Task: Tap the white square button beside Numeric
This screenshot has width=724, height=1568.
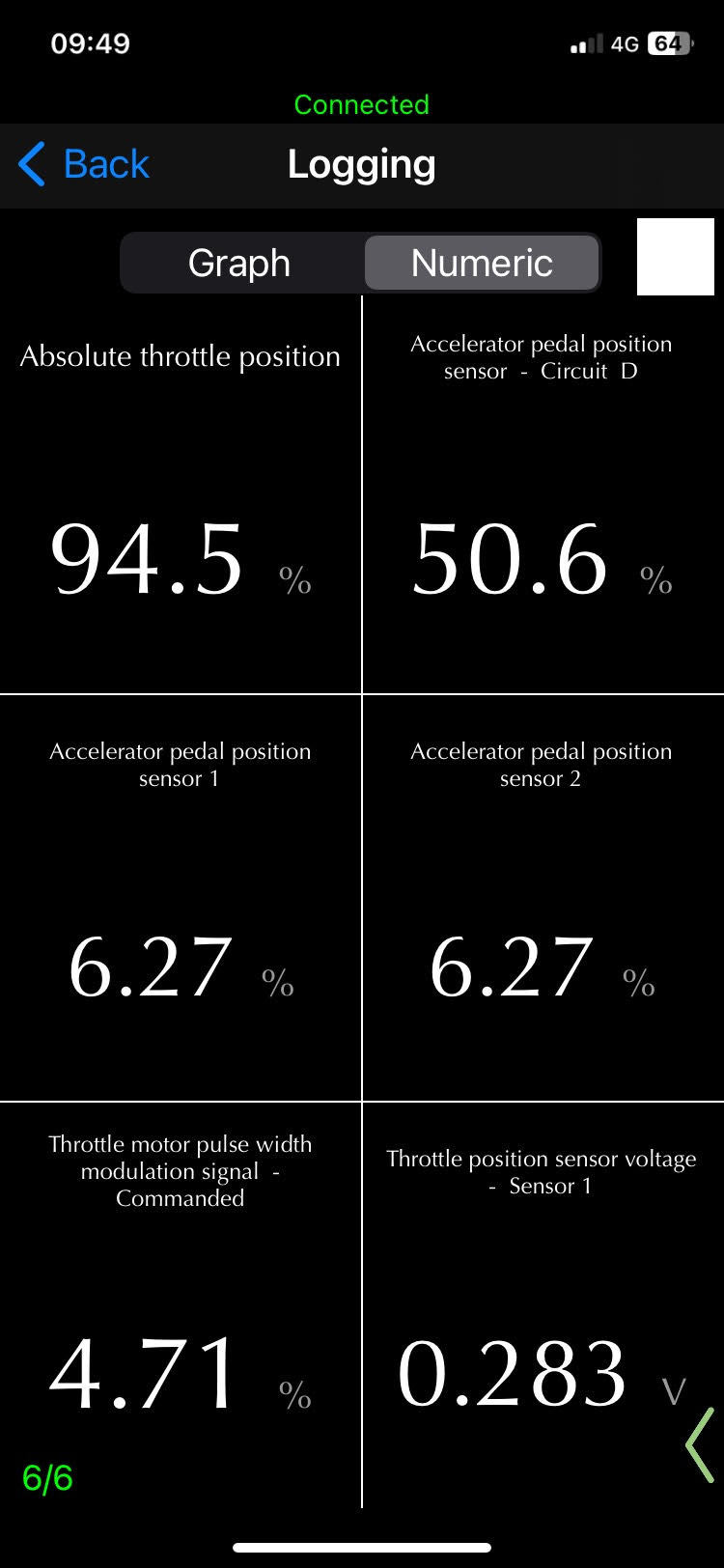Action: point(676,257)
